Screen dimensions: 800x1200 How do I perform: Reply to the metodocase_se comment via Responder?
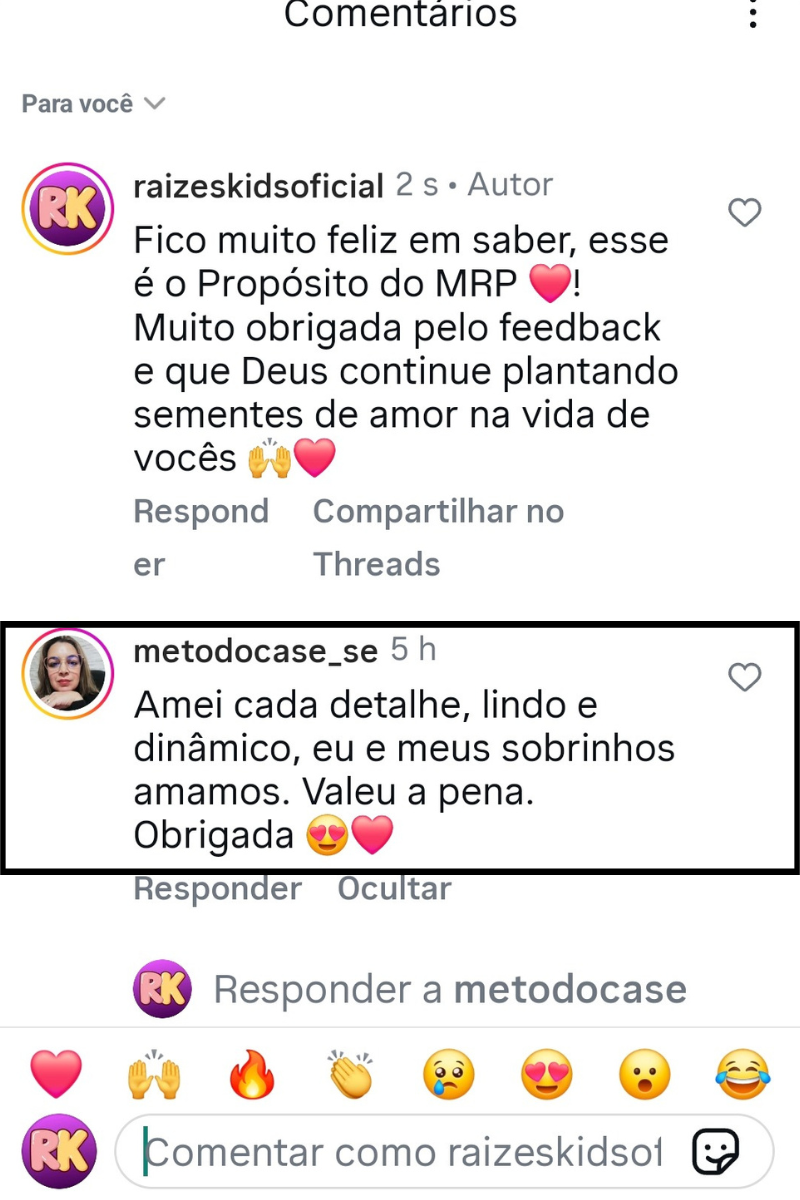tap(218, 889)
